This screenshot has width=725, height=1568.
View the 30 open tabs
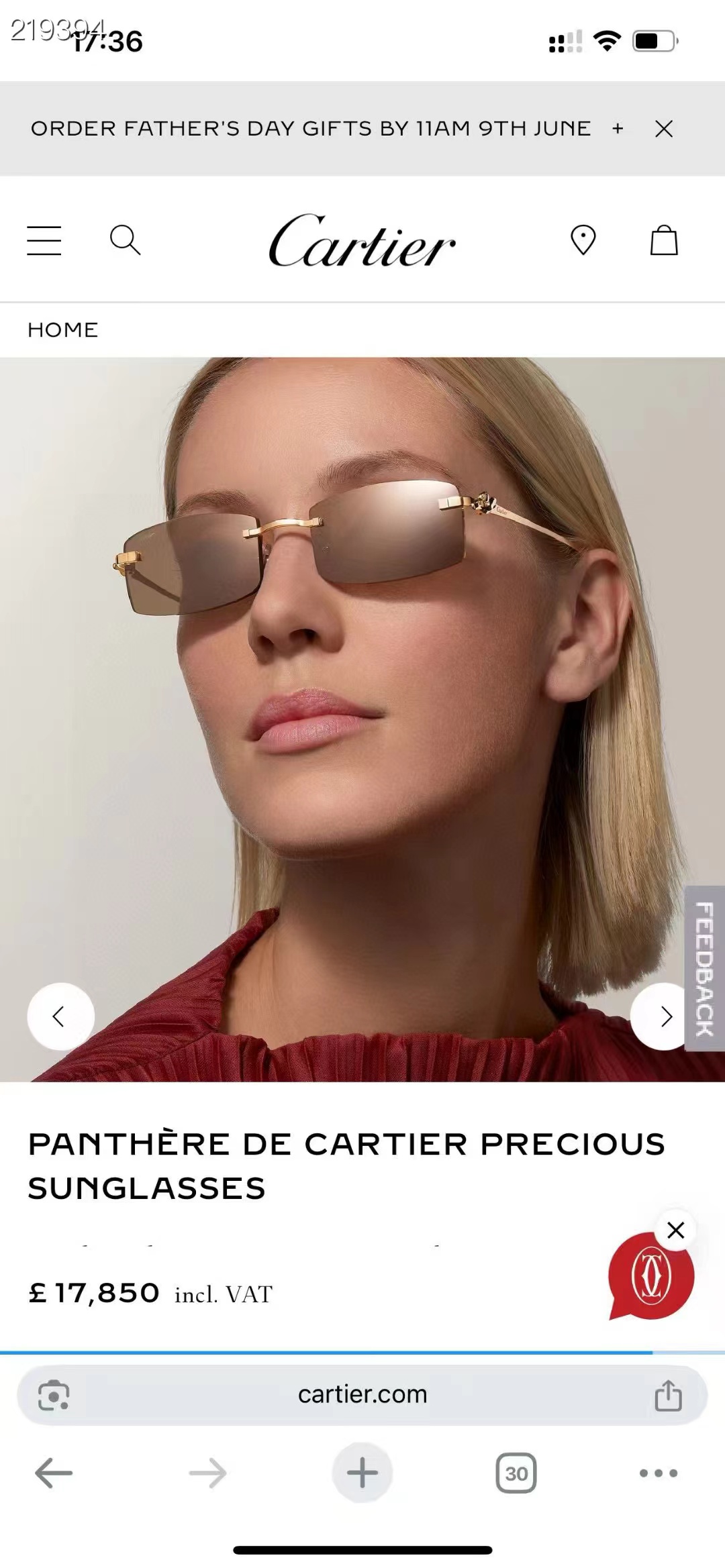(x=516, y=1473)
